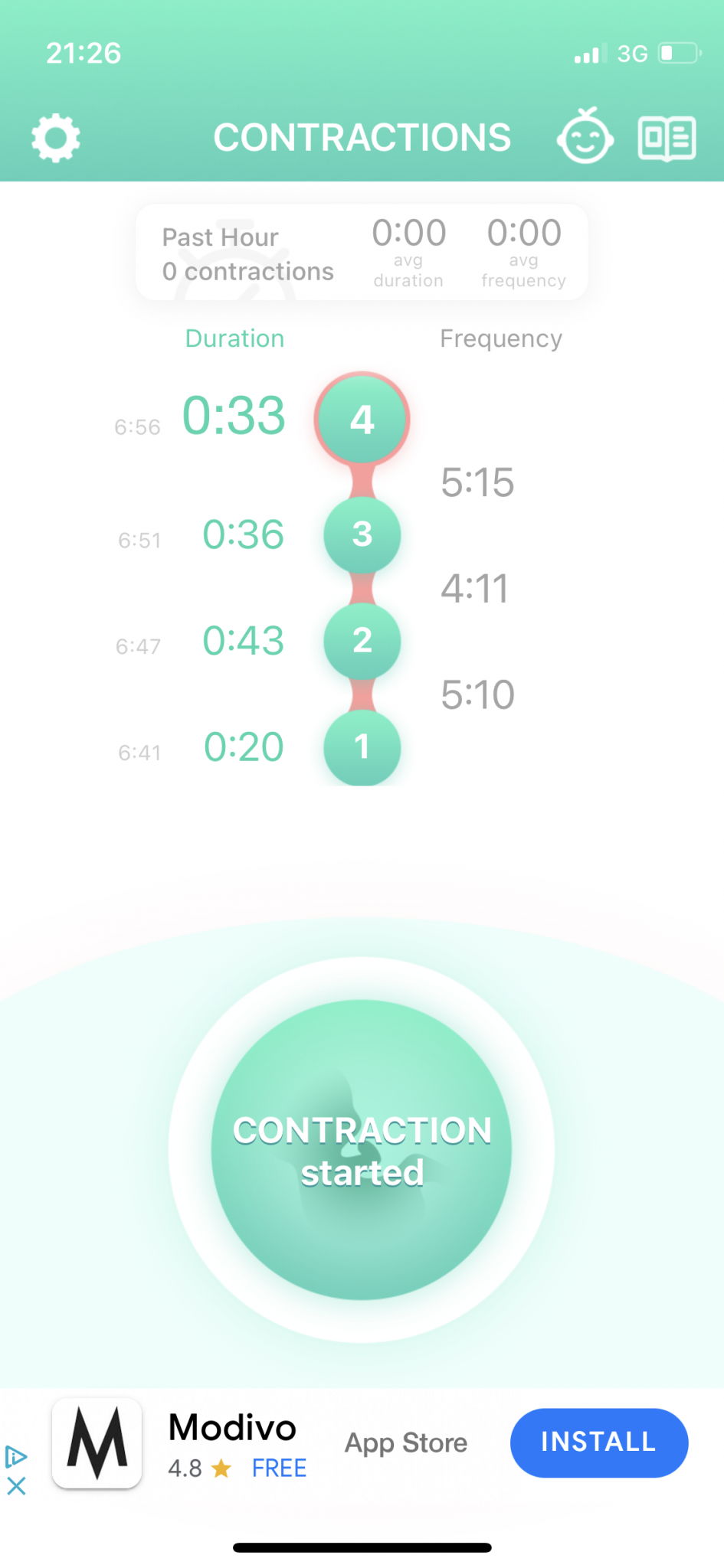Select contraction number 4

(362, 419)
